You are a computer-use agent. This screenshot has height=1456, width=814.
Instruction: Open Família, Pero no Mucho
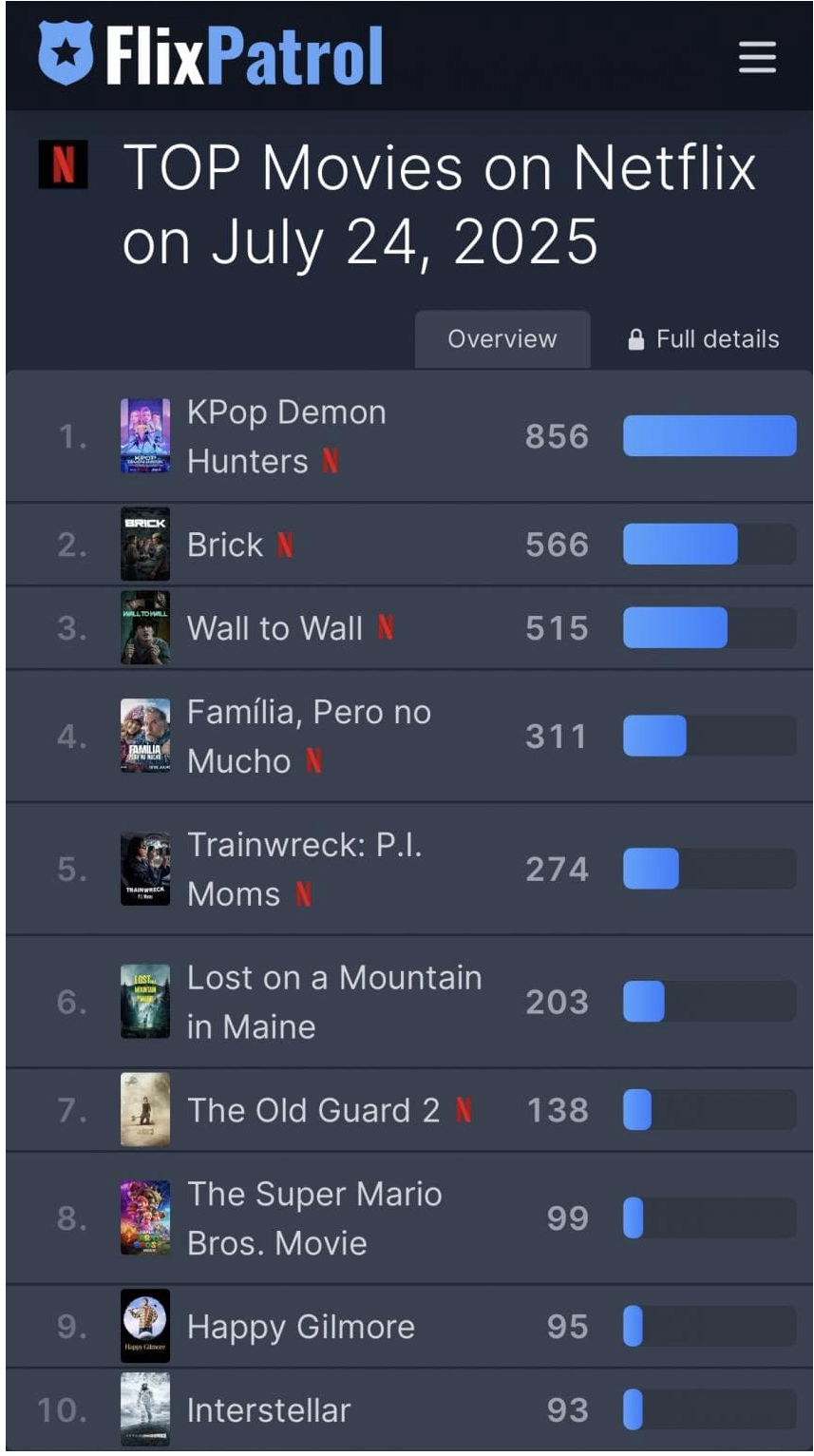[x=309, y=737]
